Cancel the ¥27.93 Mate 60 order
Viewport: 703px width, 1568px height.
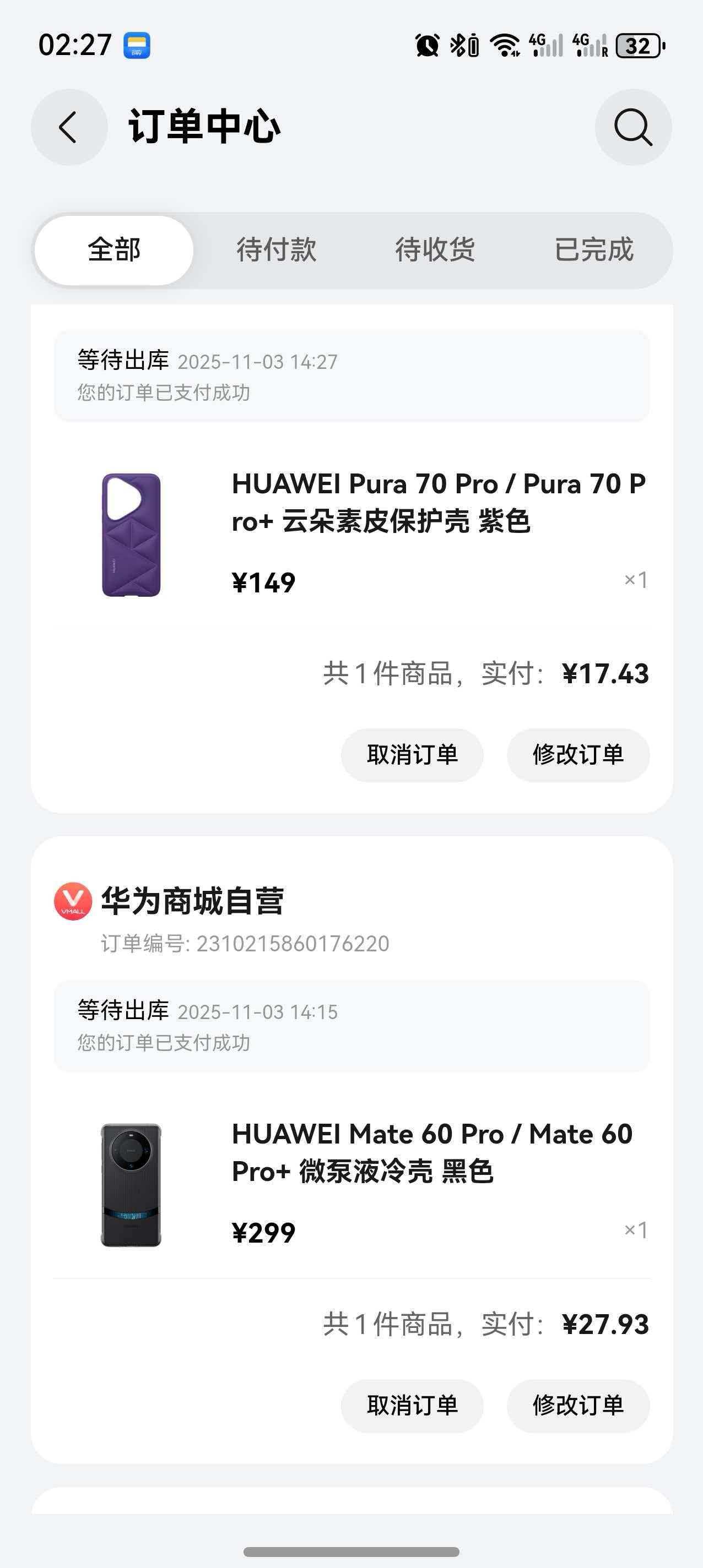(x=411, y=1406)
